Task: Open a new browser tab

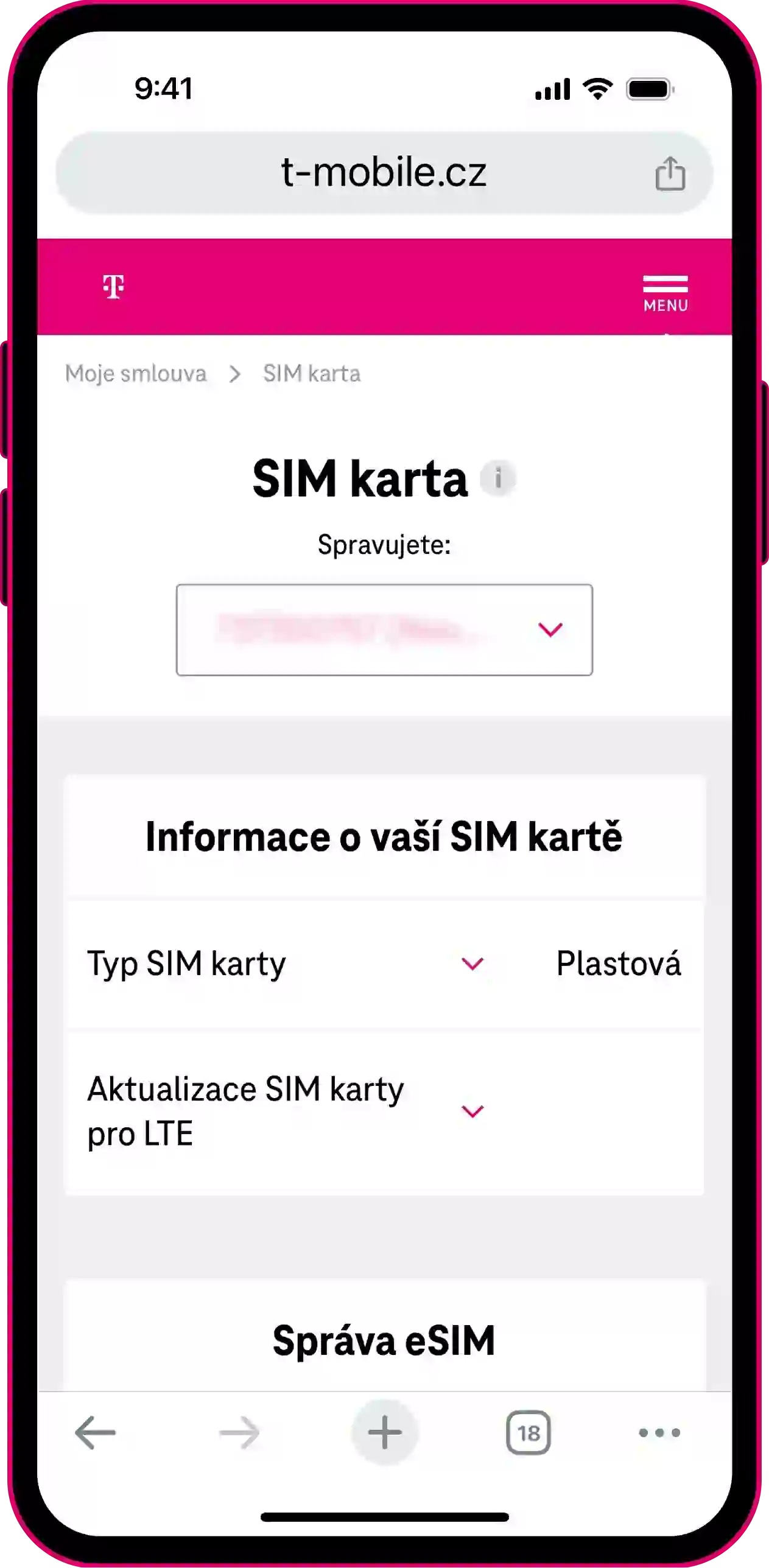Action: (x=385, y=1432)
